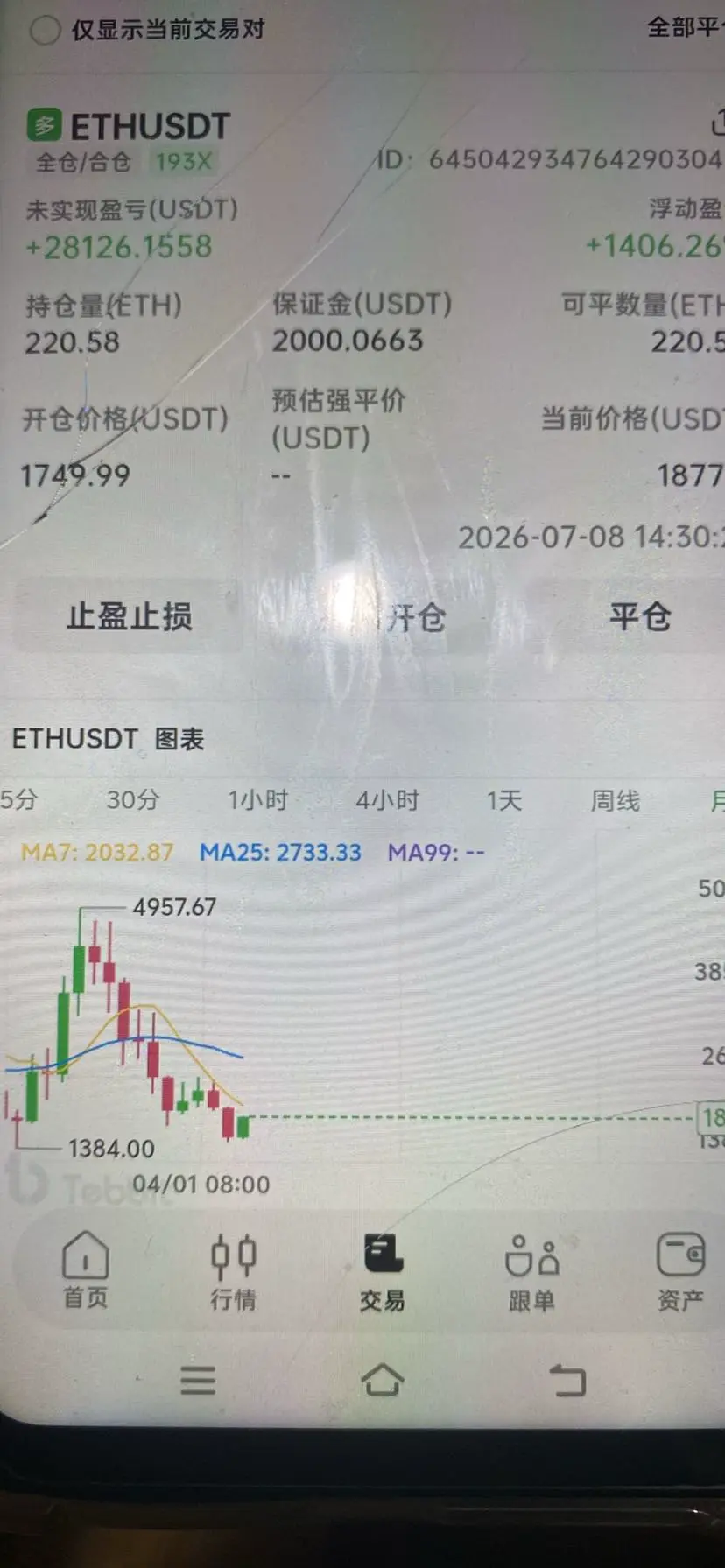Open the 行情 tab
The image size is (725, 1568).
click(x=233, y=1272)
